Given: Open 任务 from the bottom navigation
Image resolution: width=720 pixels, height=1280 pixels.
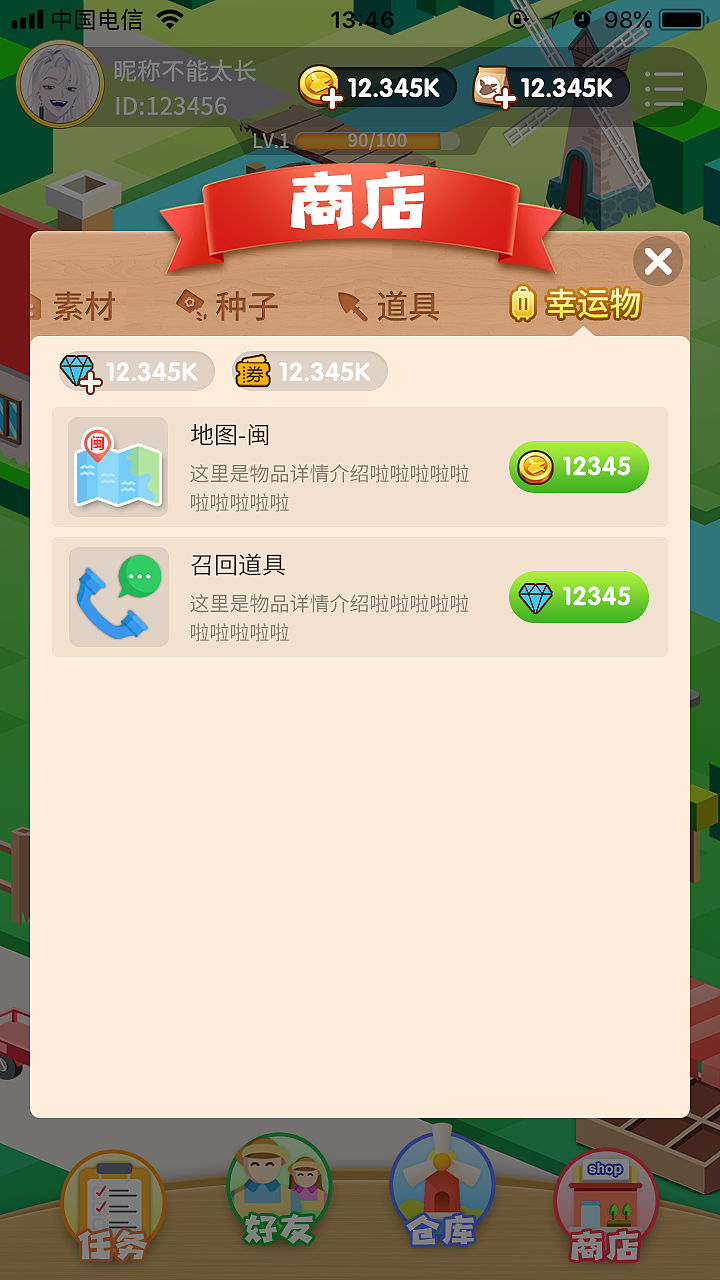Looking at the screenshot, I should tap(113, 1205).
